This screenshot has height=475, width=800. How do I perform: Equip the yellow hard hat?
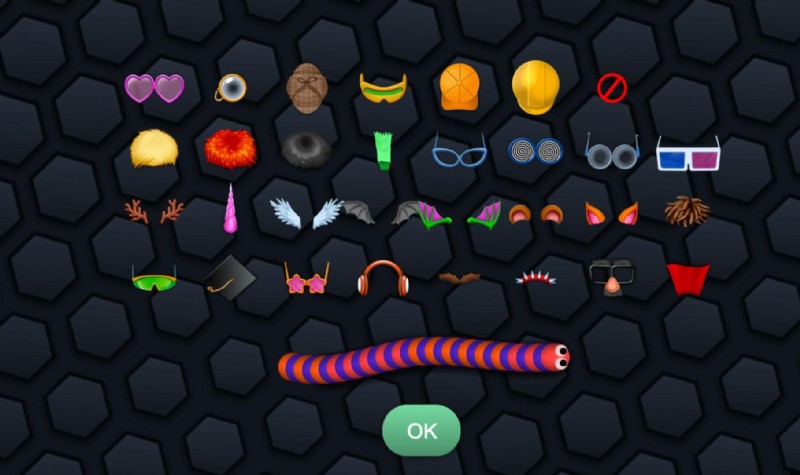(535, 87)
